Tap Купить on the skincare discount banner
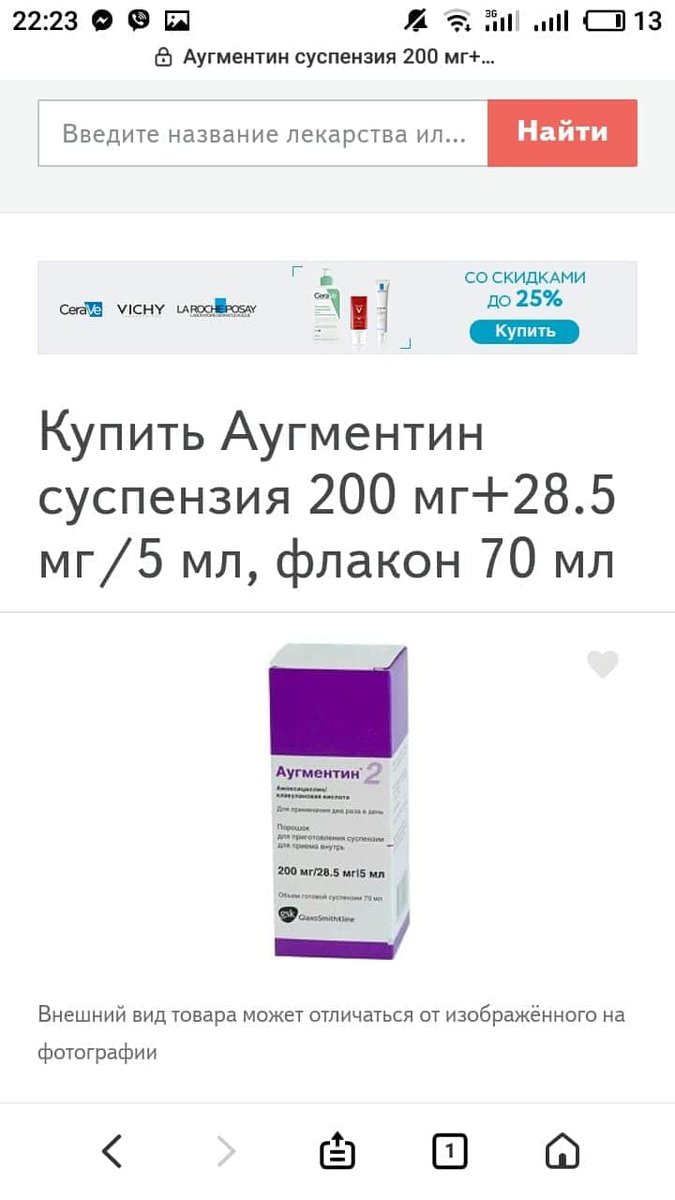This screenshot has width=675, height=1200. (524, 331)
